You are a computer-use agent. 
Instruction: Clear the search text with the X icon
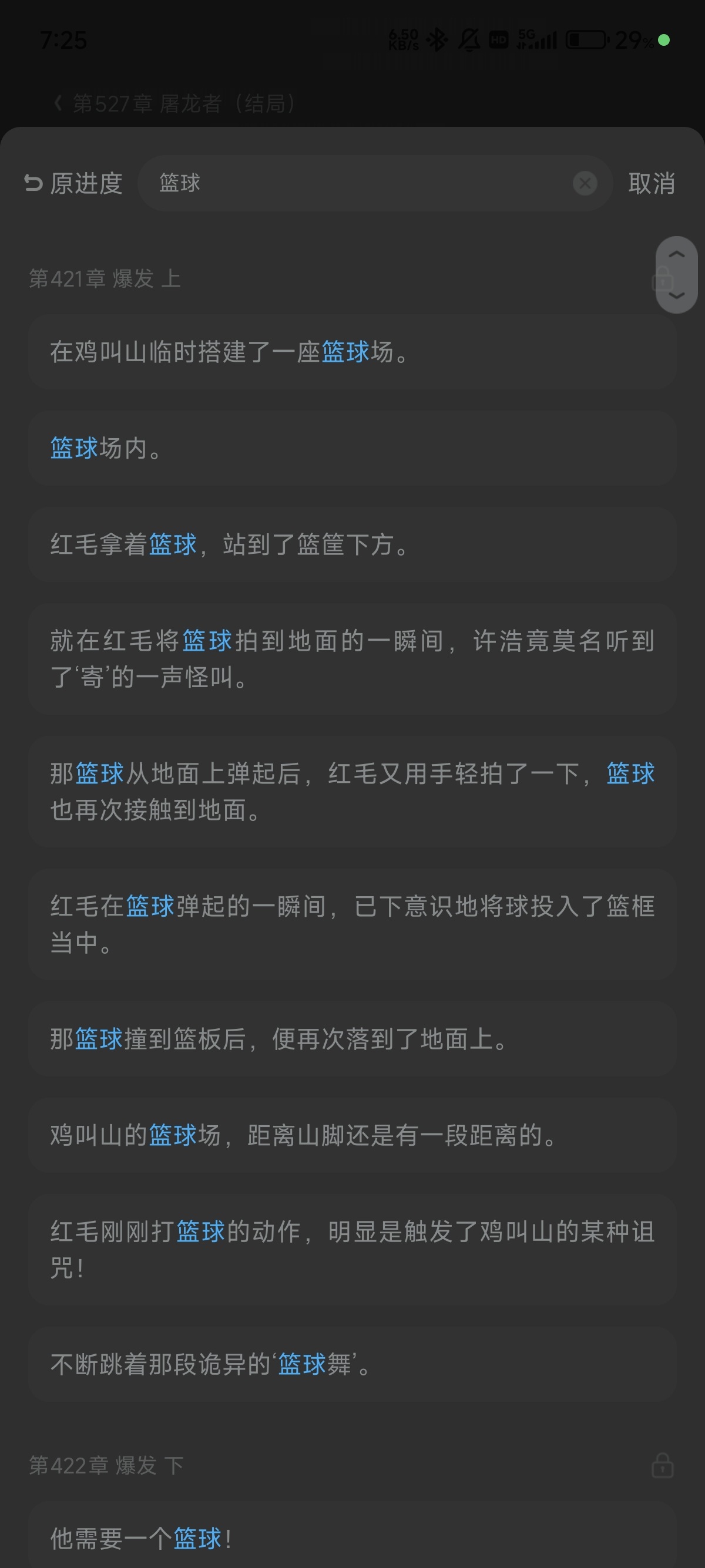[585, 183]
